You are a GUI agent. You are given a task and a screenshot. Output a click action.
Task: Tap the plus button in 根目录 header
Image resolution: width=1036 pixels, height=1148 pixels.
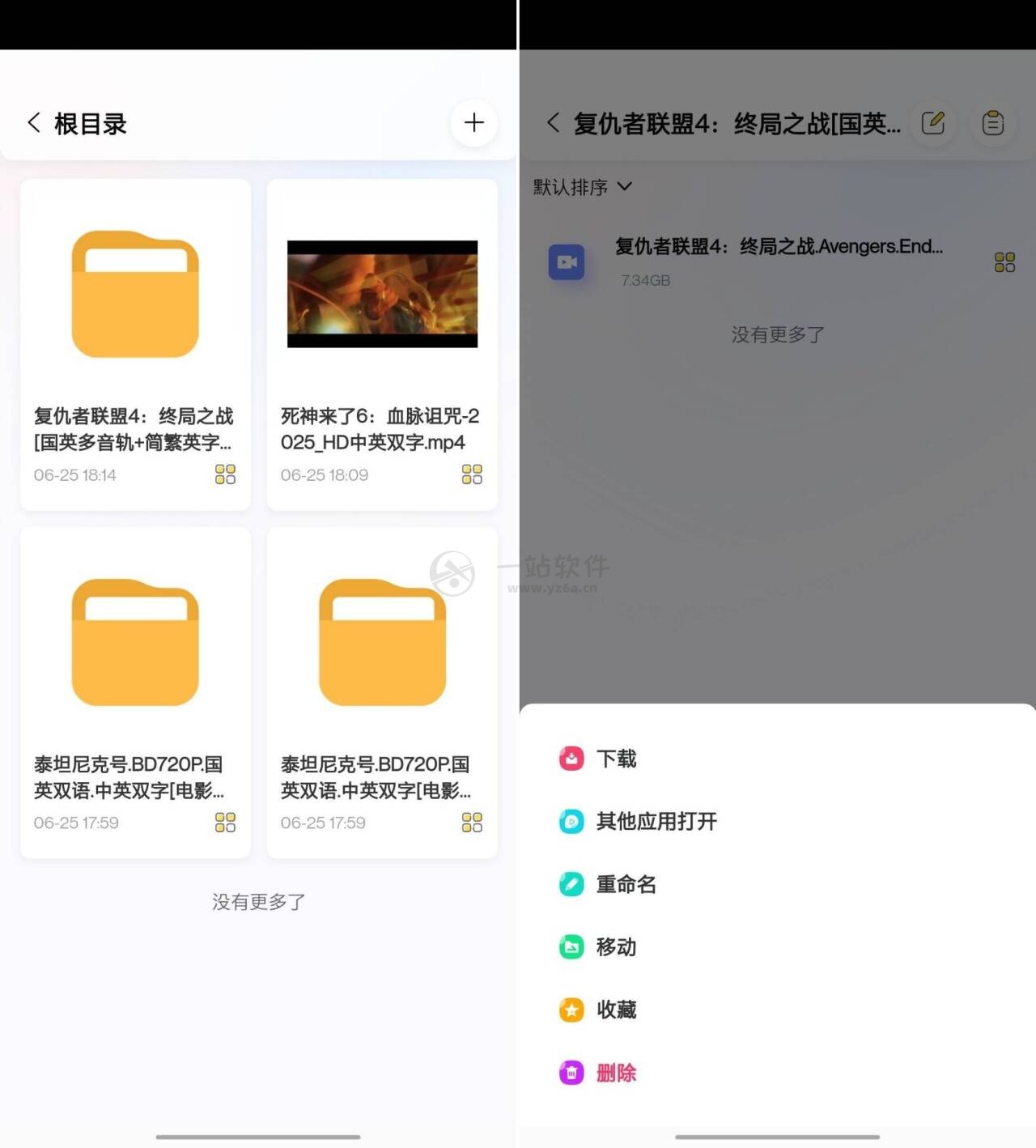(x=473, y=123)
